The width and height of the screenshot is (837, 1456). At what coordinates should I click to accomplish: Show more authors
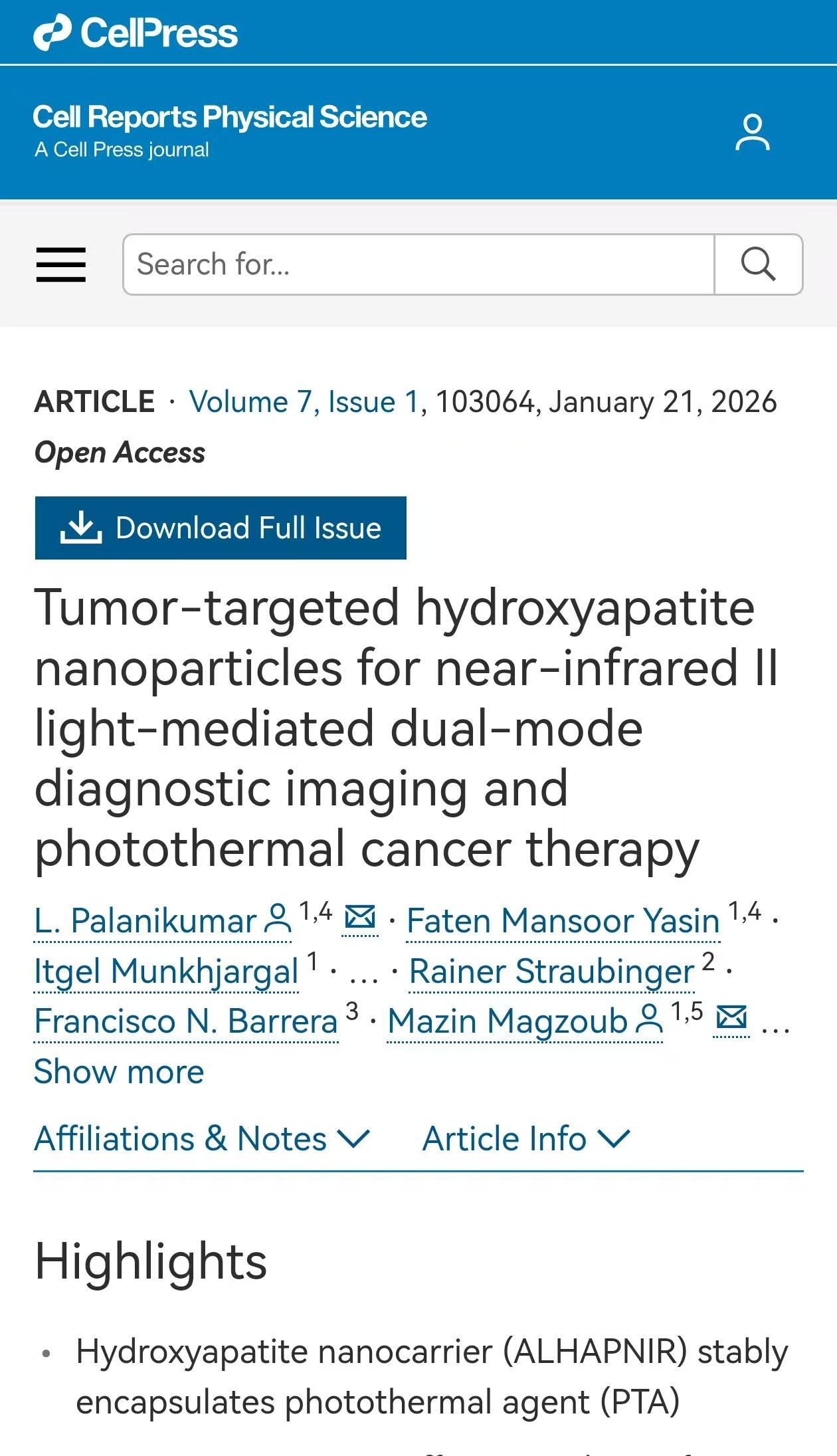[119, 1072]
